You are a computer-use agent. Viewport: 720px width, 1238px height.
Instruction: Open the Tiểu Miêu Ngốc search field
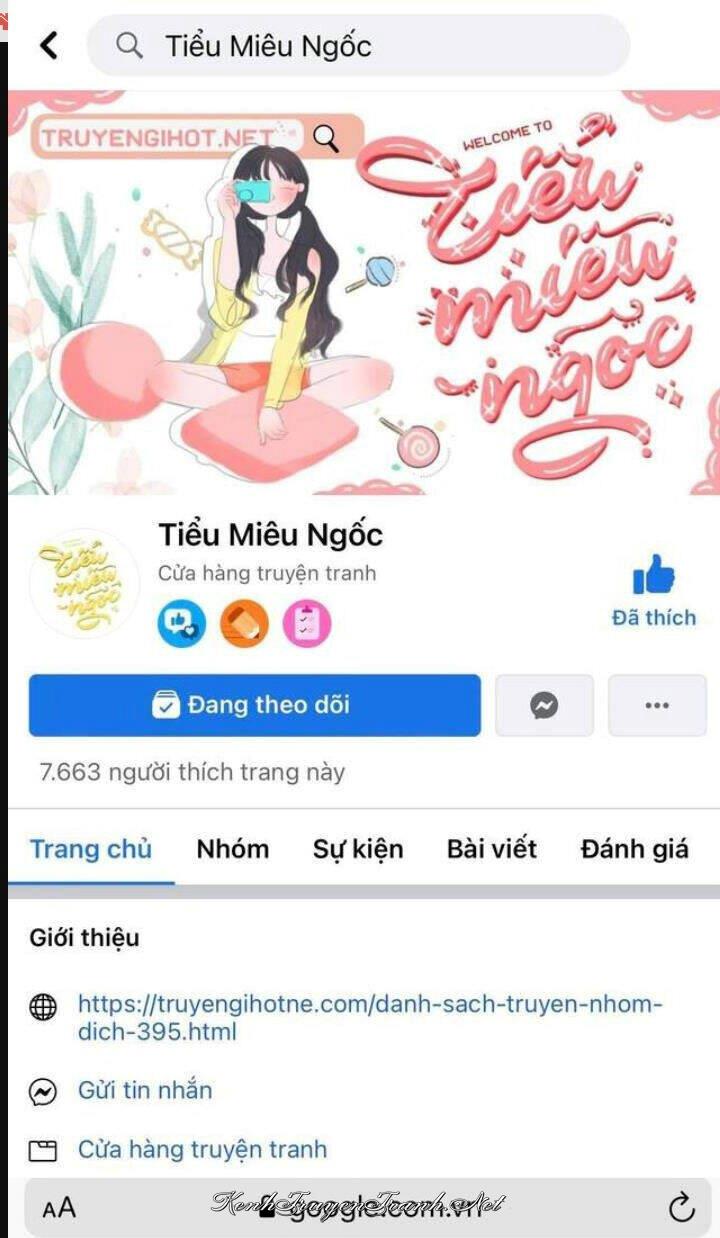[358, 46]
